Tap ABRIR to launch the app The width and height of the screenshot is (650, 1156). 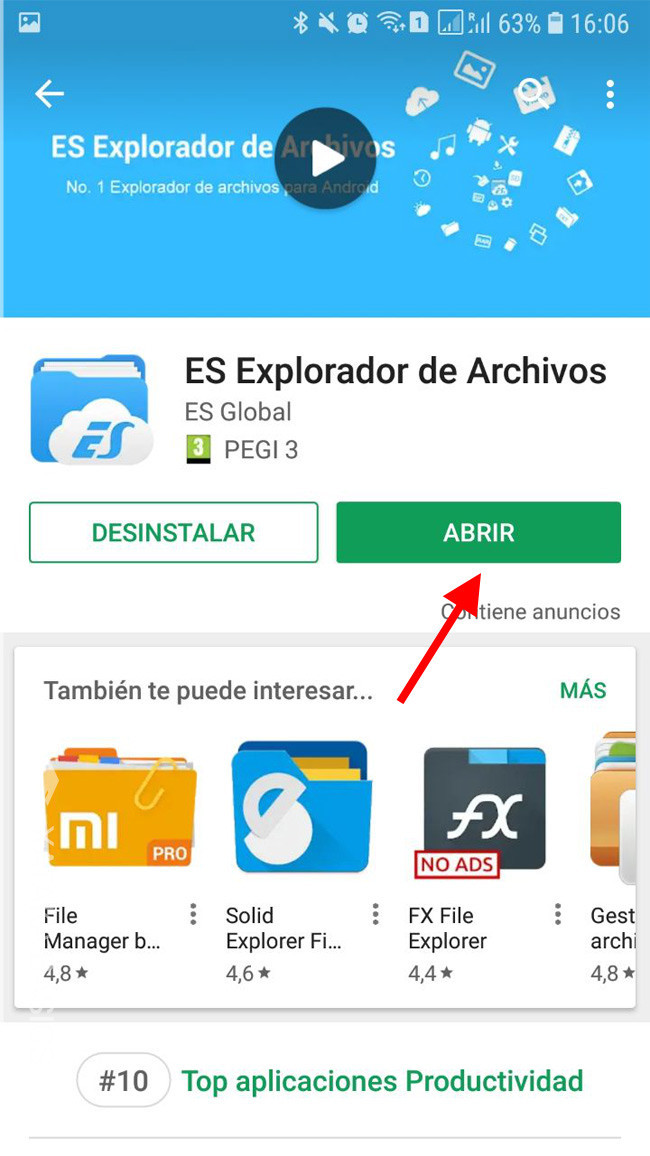tap(478, 532)
